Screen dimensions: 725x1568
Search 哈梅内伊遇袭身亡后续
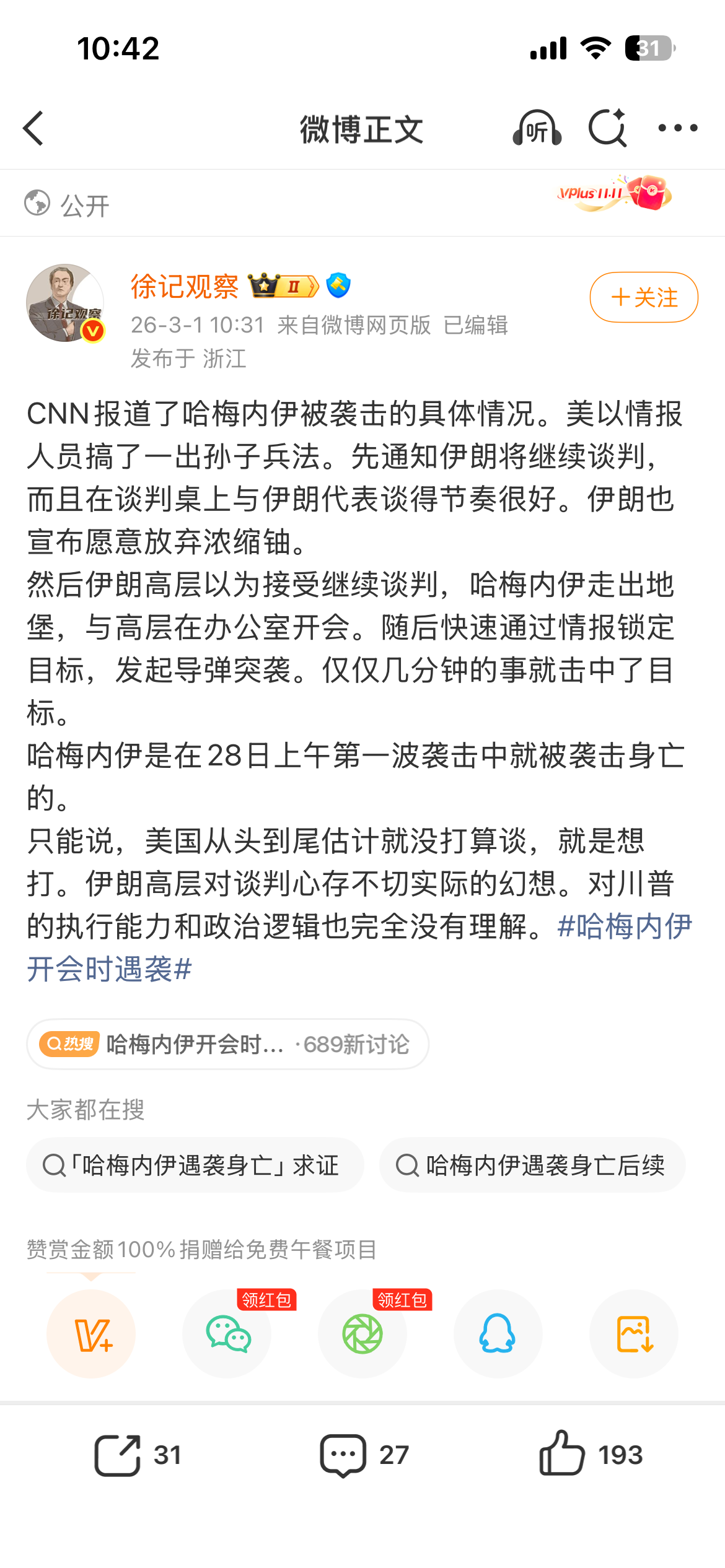coord(532,1165)
